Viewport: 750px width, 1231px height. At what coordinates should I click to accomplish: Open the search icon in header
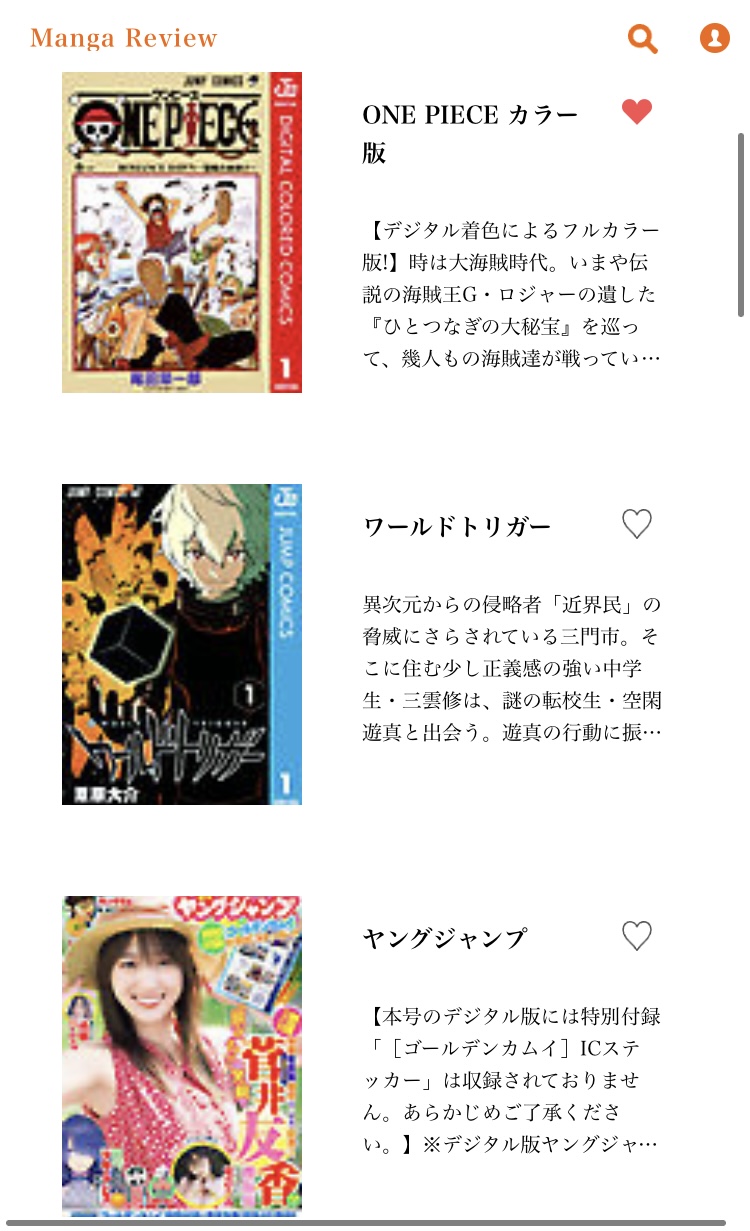tap(642, 39)
